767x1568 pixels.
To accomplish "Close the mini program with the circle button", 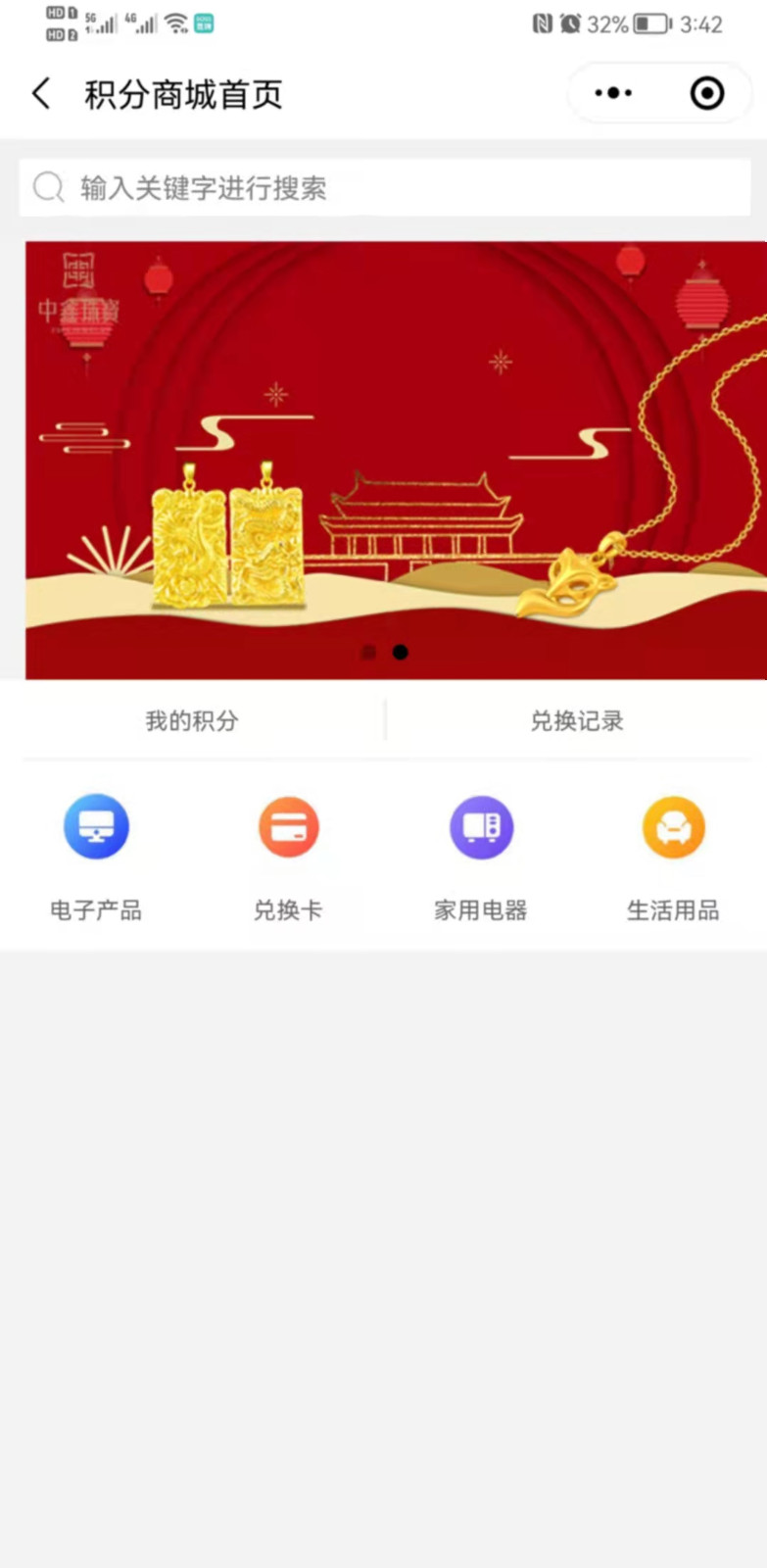I will (x=706, y=93).
